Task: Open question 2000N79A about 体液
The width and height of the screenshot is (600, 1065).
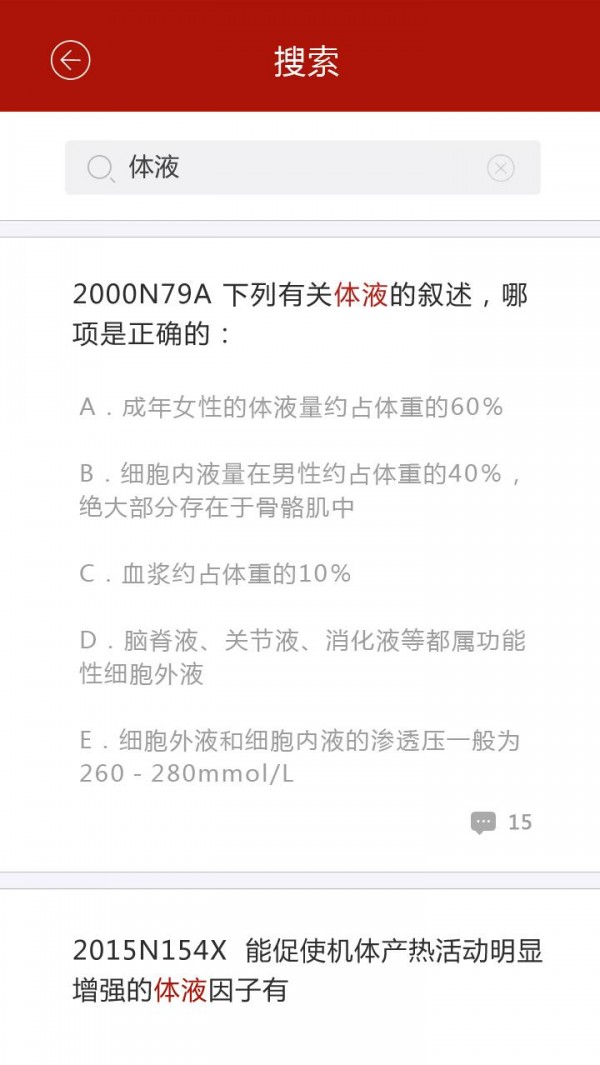Action: coord(300,313)
